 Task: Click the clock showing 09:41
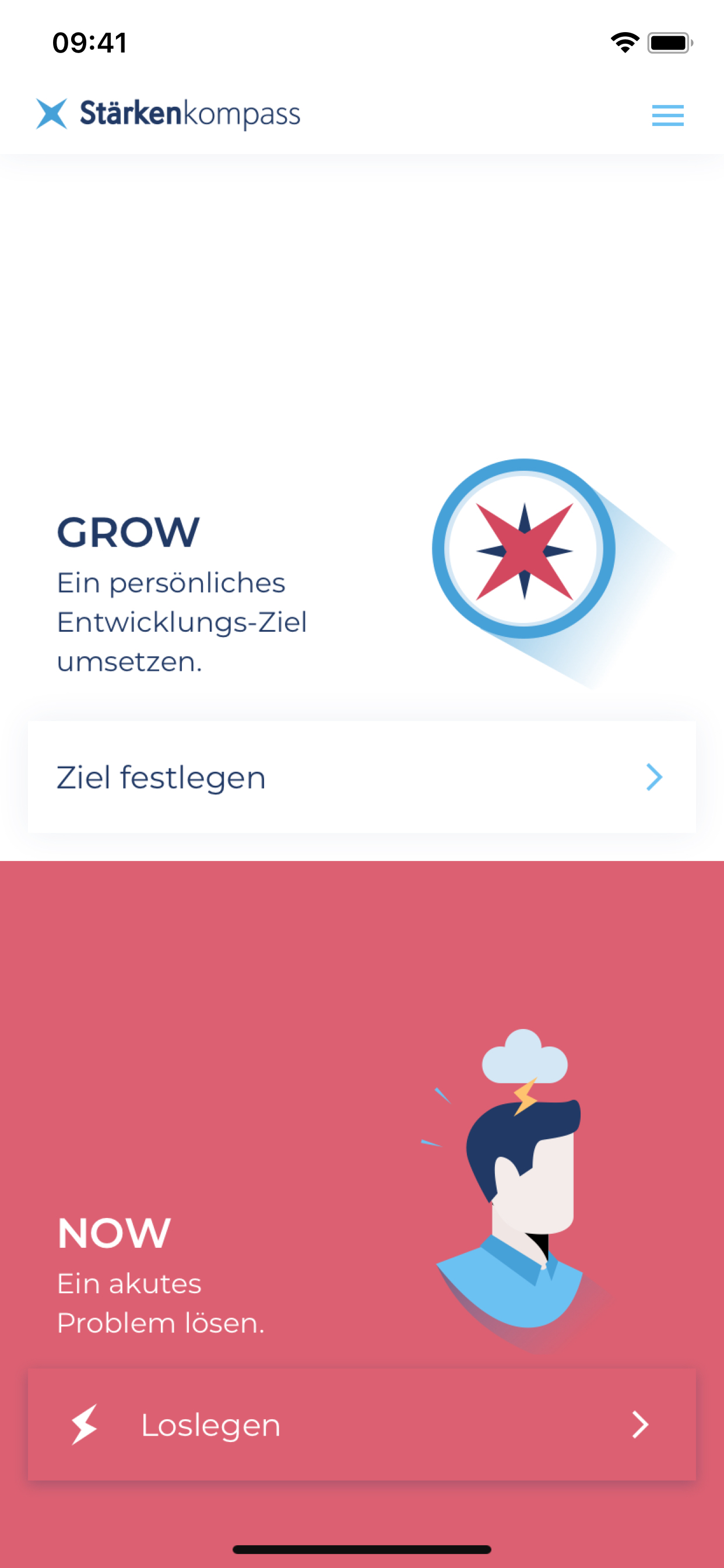point(89,41)
